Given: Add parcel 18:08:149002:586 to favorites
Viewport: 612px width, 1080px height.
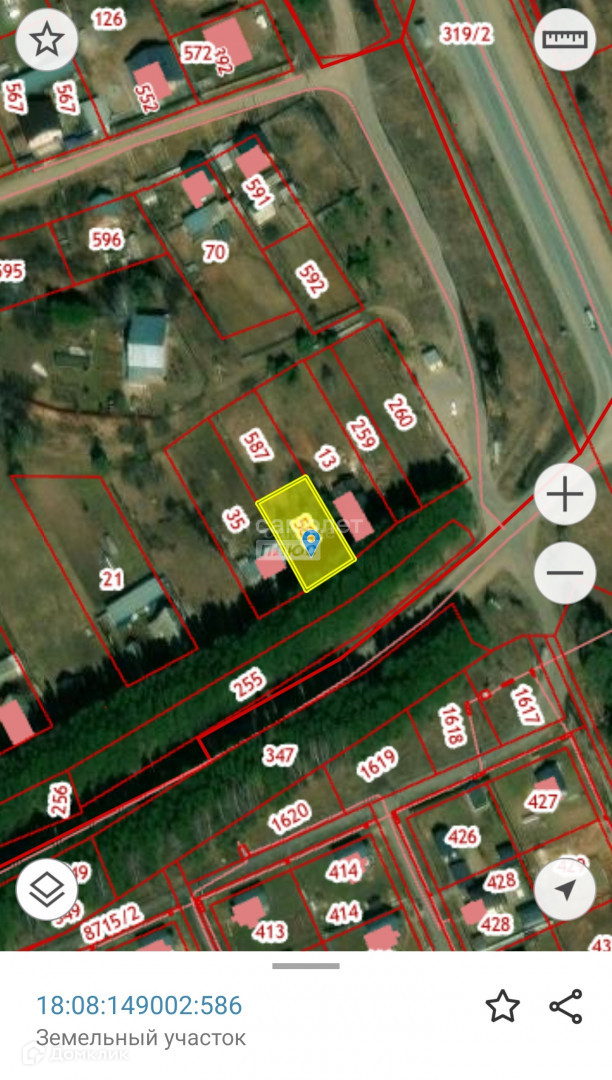Looking at the screenshot, I should [x=502, y=1006].
